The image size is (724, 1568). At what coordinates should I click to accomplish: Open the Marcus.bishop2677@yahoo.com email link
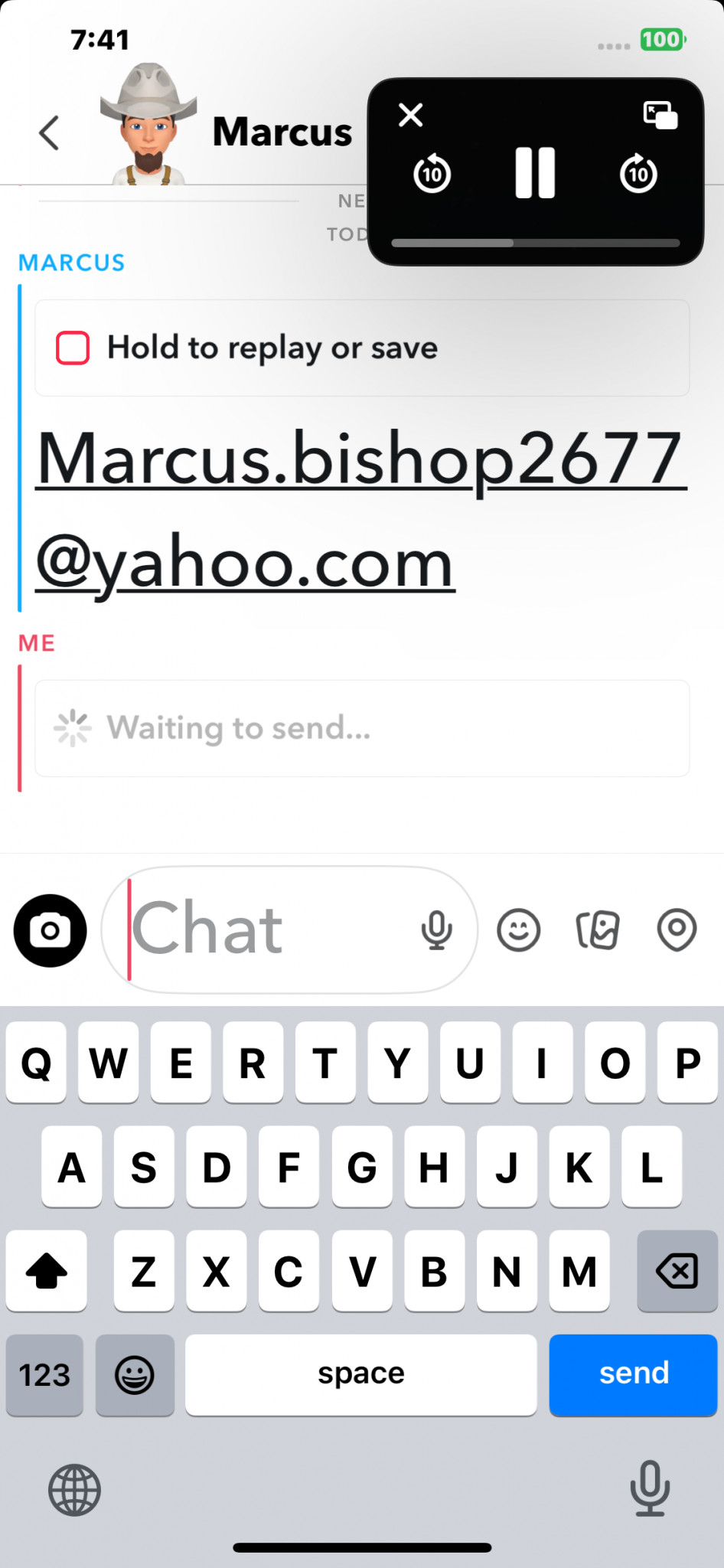click(x=360, y=509)
